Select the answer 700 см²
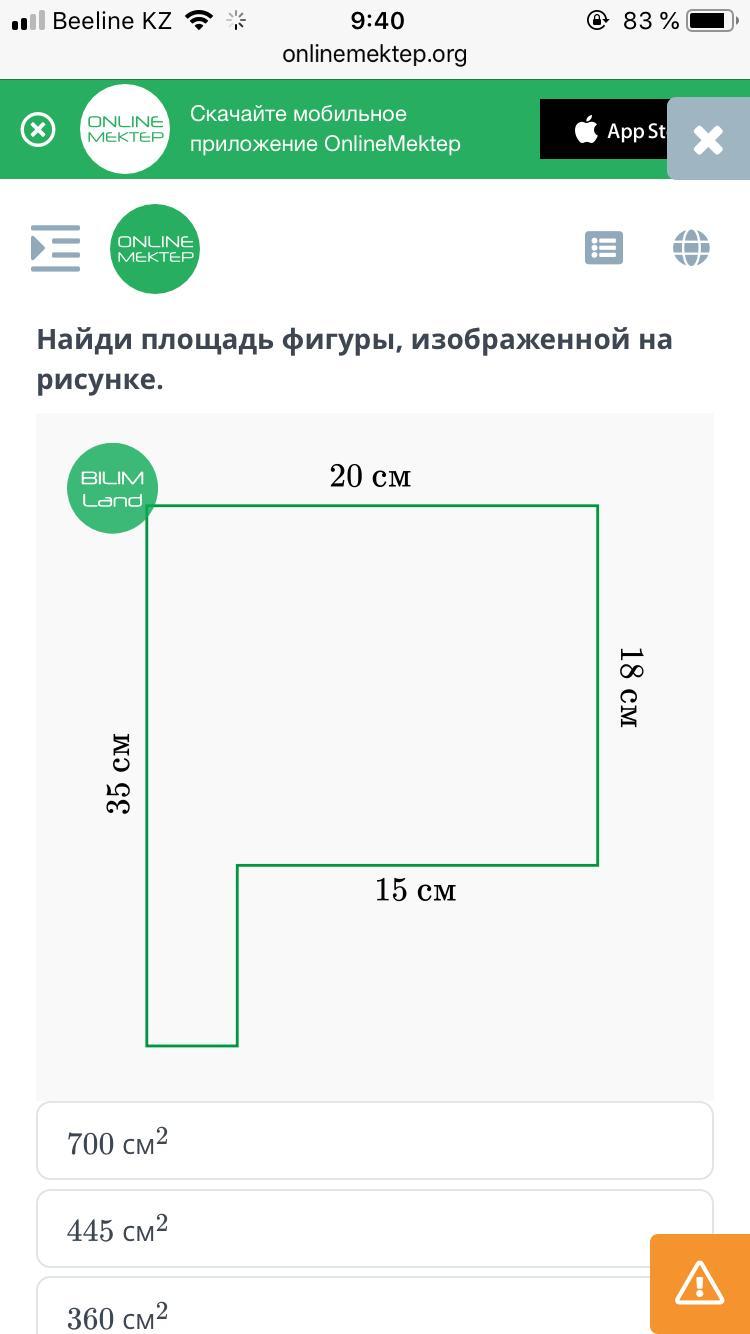Screen dimensions: 750x1334 coord(374,1141)
